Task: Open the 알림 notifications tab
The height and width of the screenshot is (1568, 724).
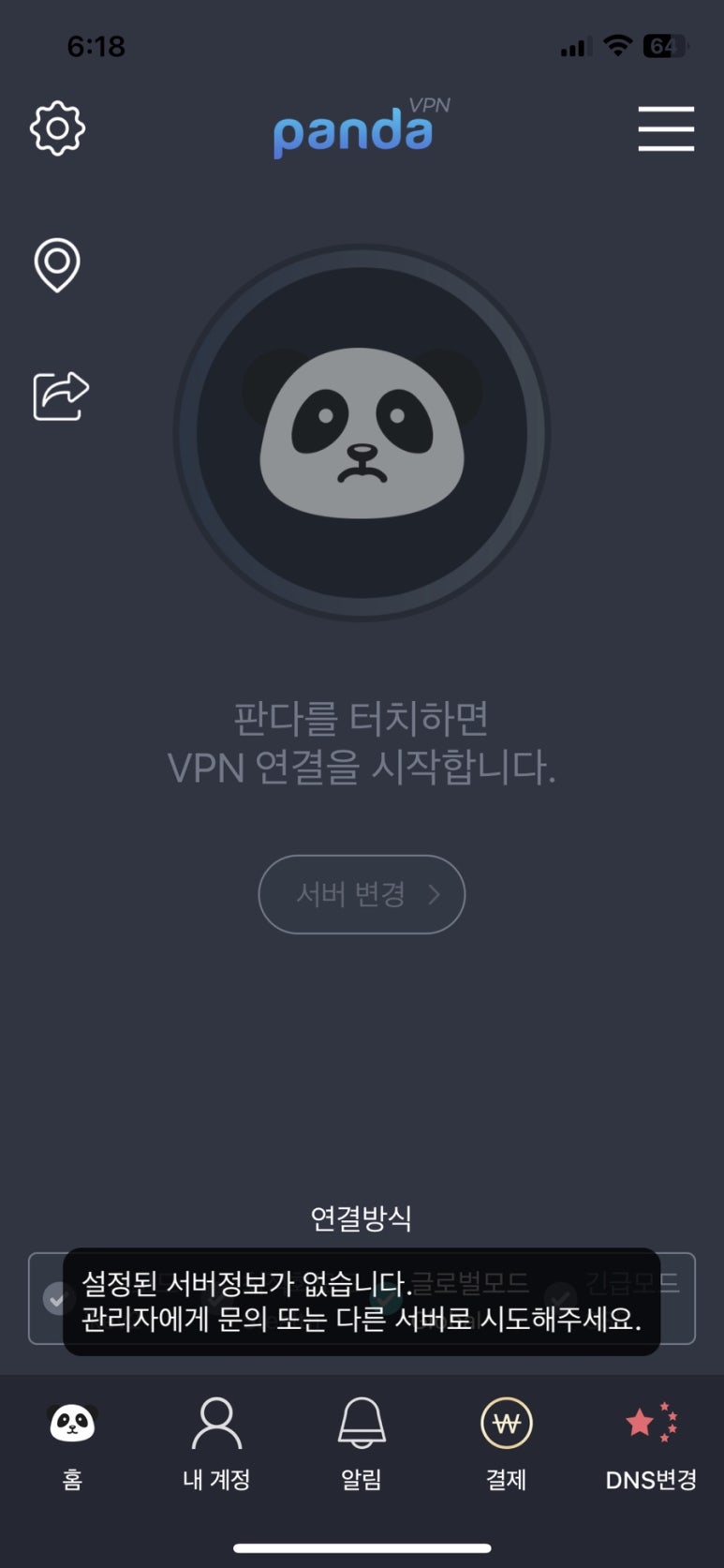Action: click(362, 1443)
